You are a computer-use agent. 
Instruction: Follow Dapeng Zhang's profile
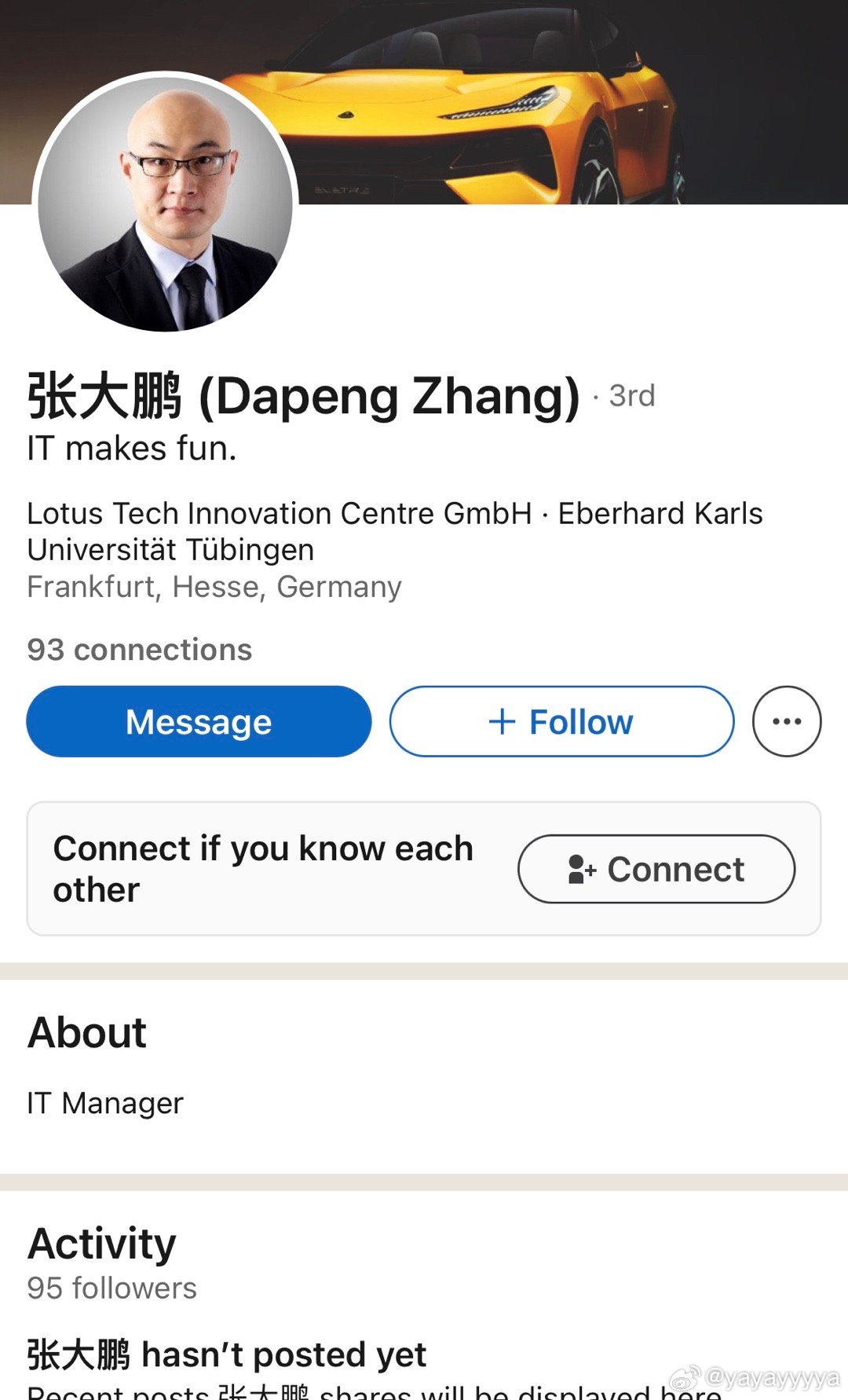coord(562,721)
